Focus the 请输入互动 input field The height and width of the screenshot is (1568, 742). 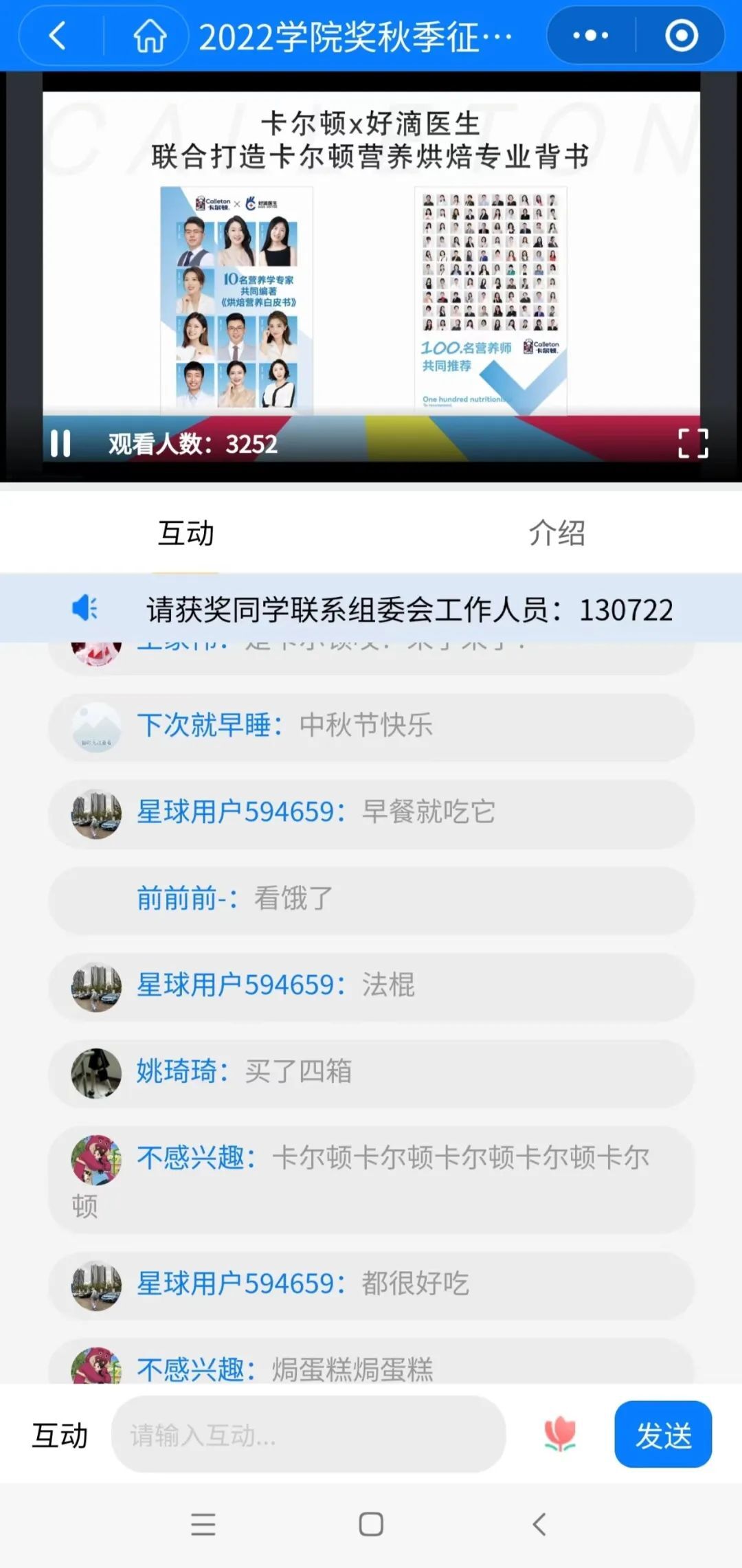308,1435
